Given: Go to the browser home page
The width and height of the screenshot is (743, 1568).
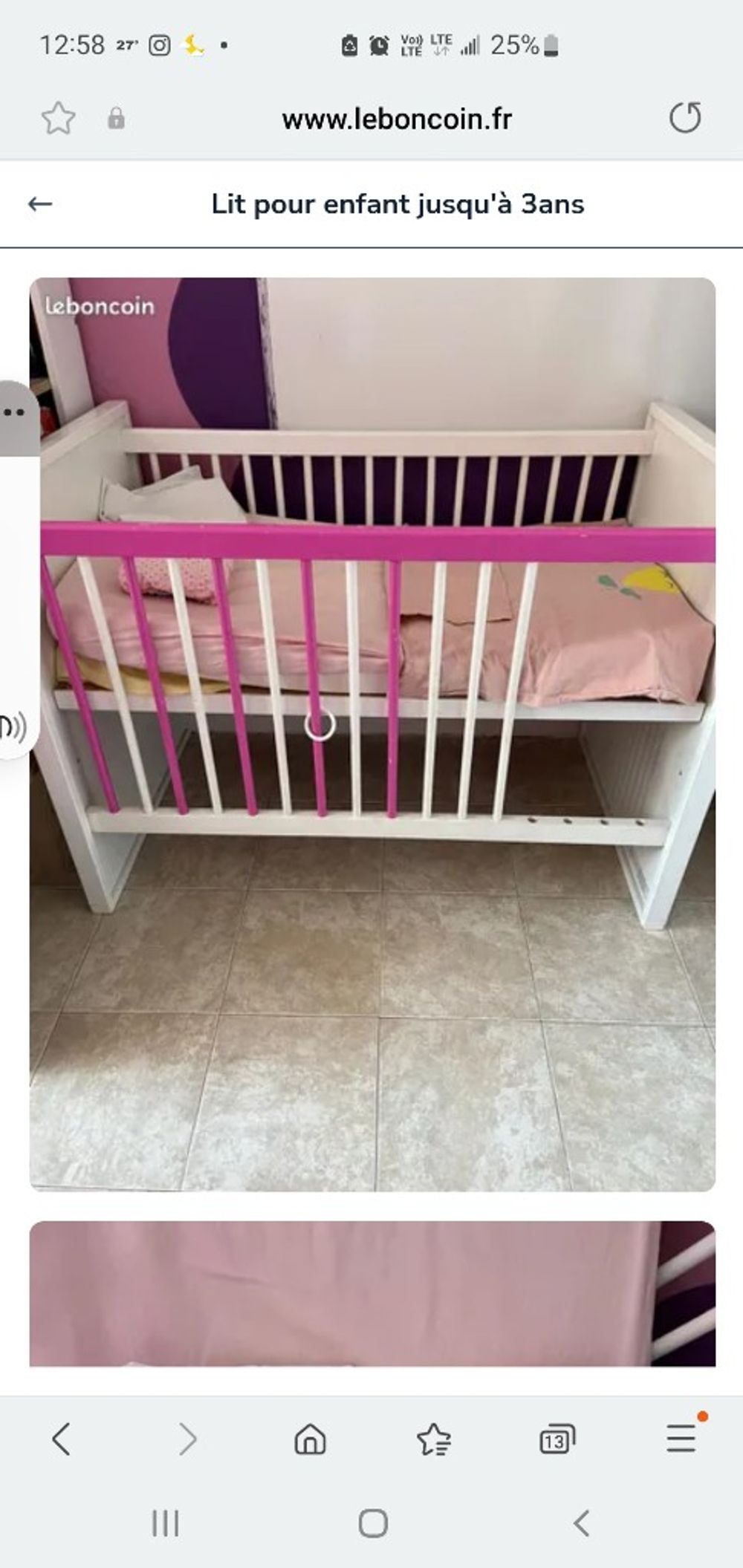Looking at the screenshot, I should click(x=310, y=1439).
